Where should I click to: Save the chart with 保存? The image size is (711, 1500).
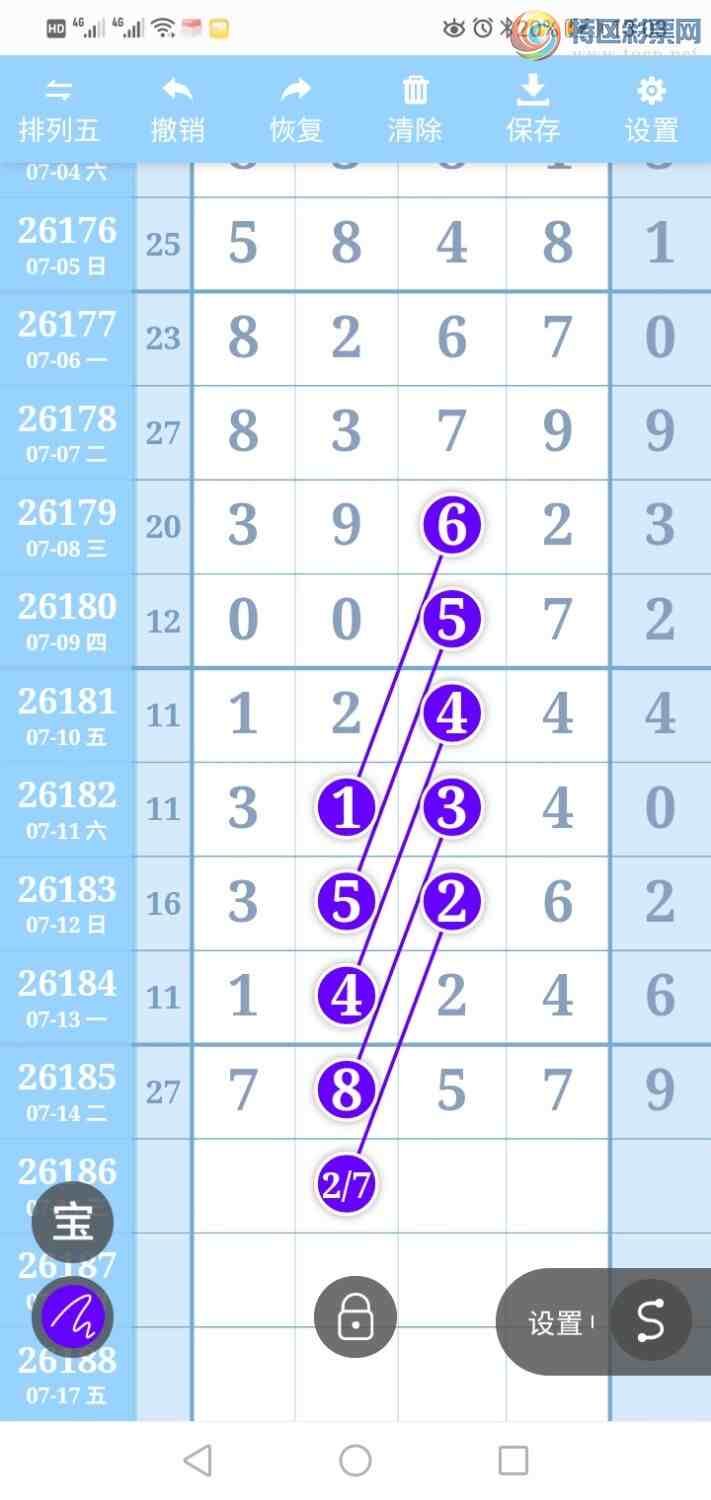(533, 111)
